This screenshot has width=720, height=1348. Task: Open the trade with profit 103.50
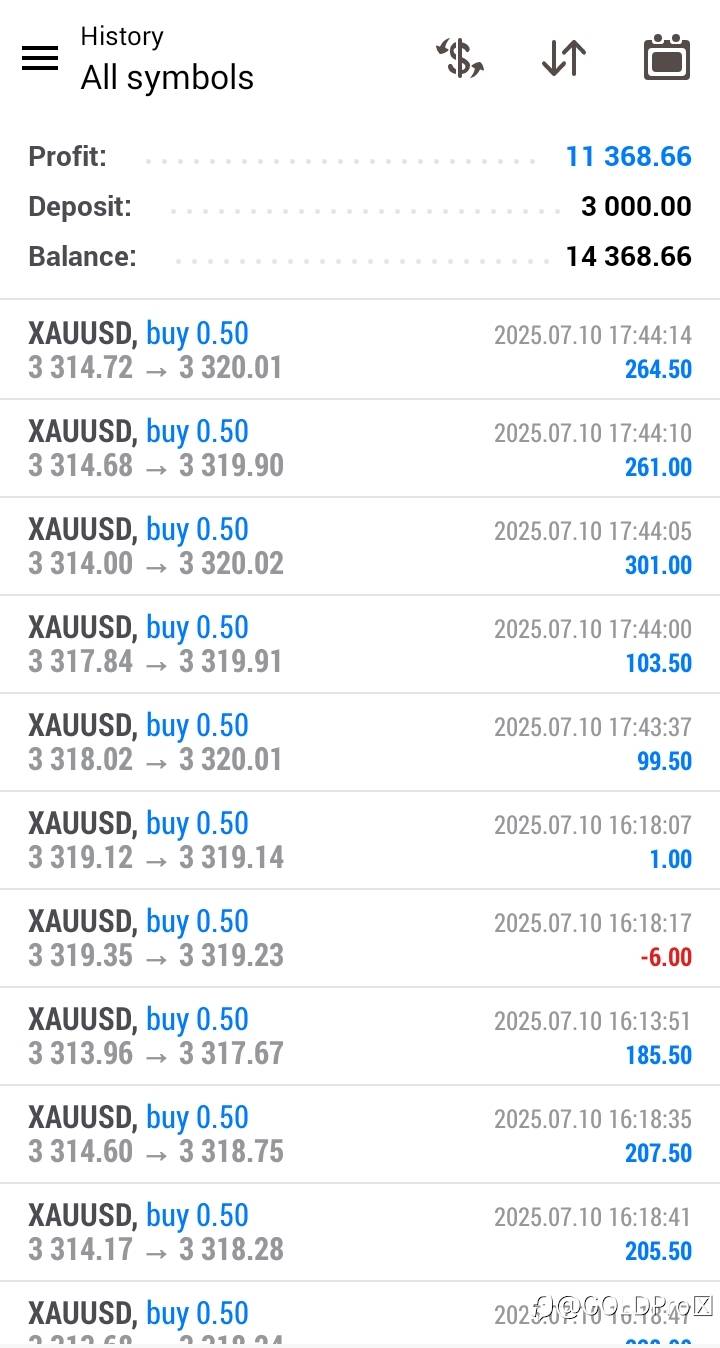click(x=360, y=644)
